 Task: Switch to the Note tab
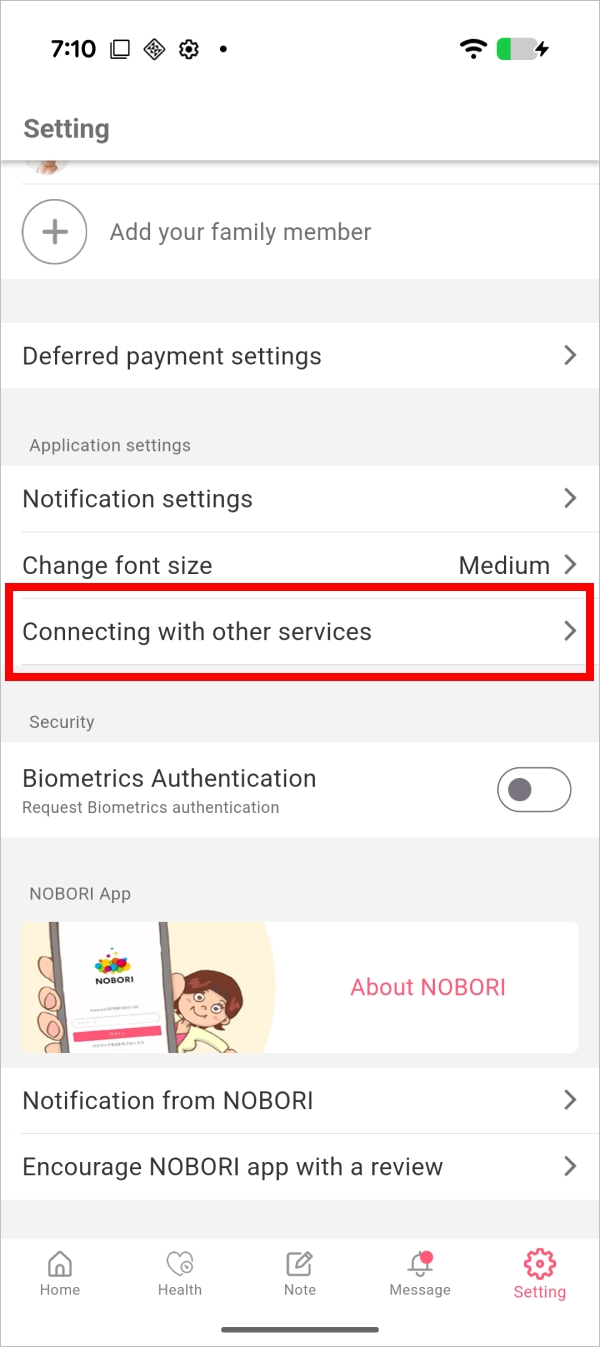click(300, 1273)
